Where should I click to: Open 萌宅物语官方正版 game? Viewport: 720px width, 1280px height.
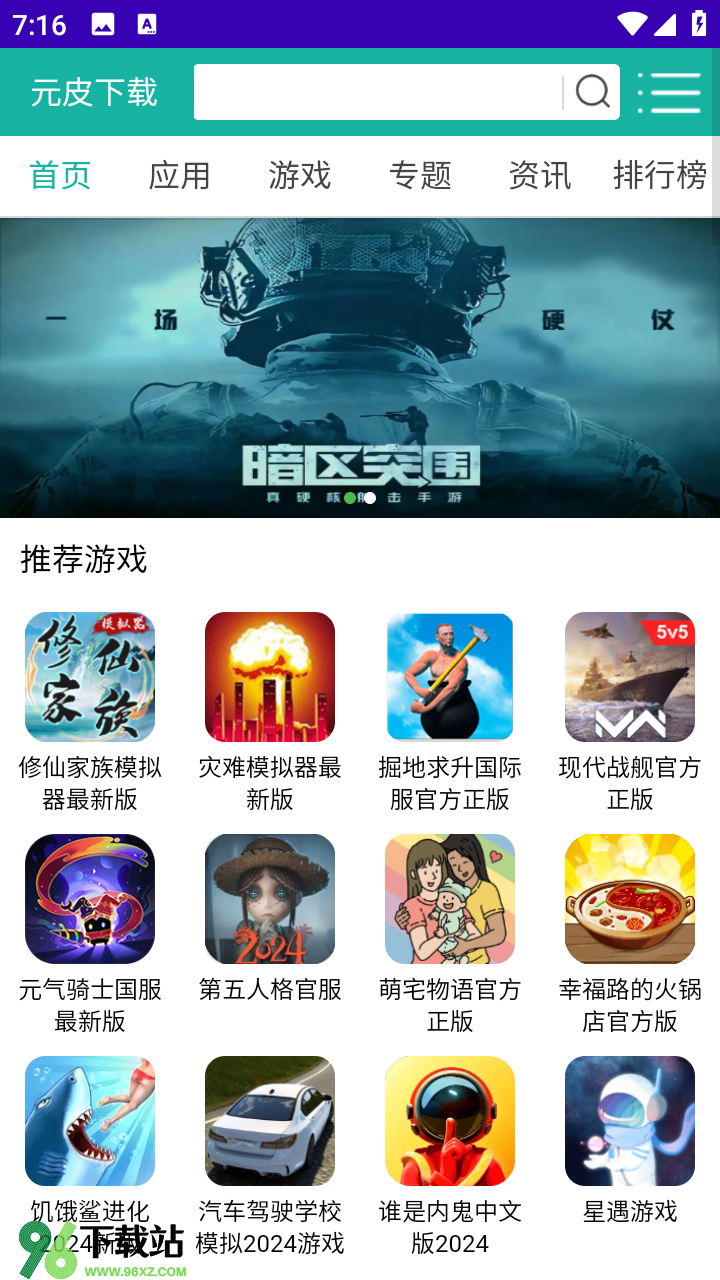(x=450, y=899)
